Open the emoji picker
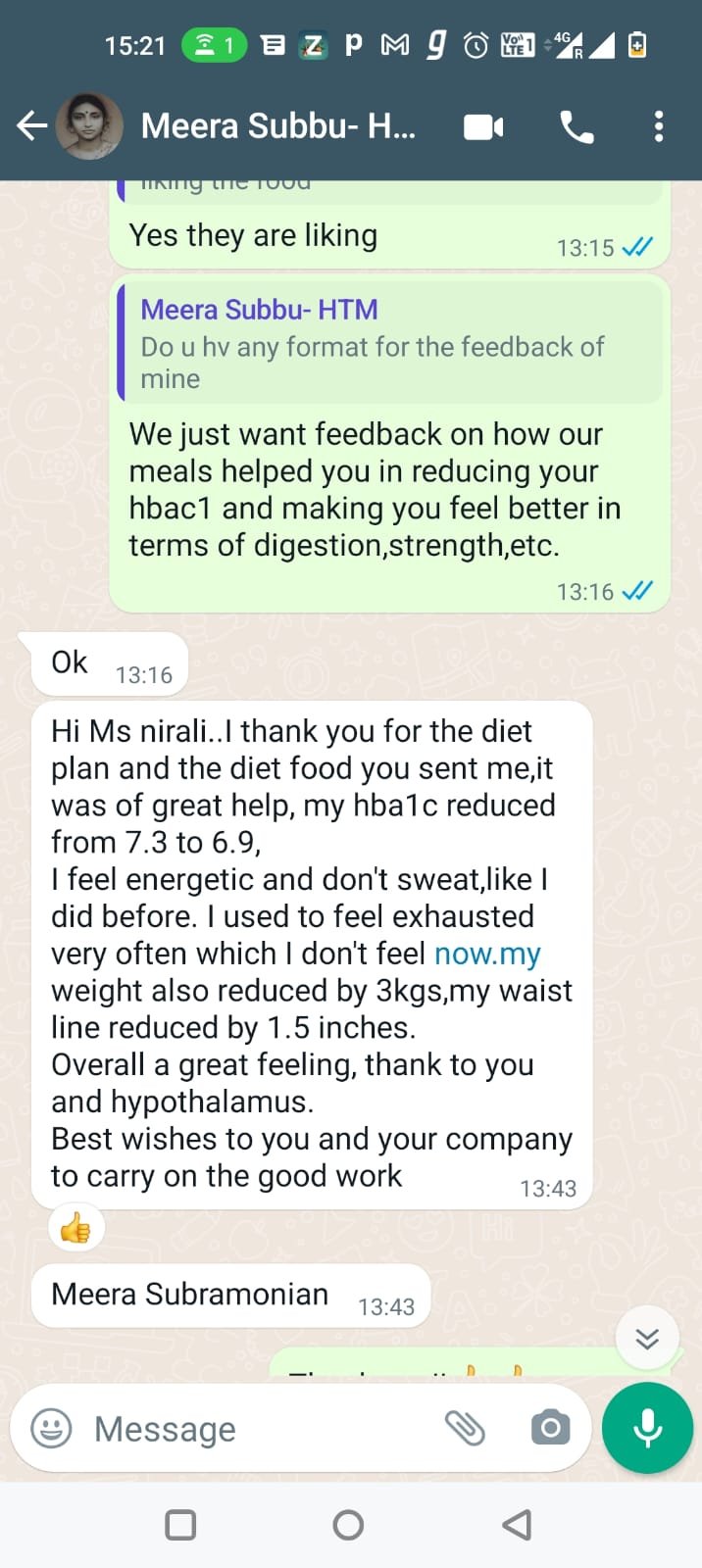 click(x=51, y=1429)
